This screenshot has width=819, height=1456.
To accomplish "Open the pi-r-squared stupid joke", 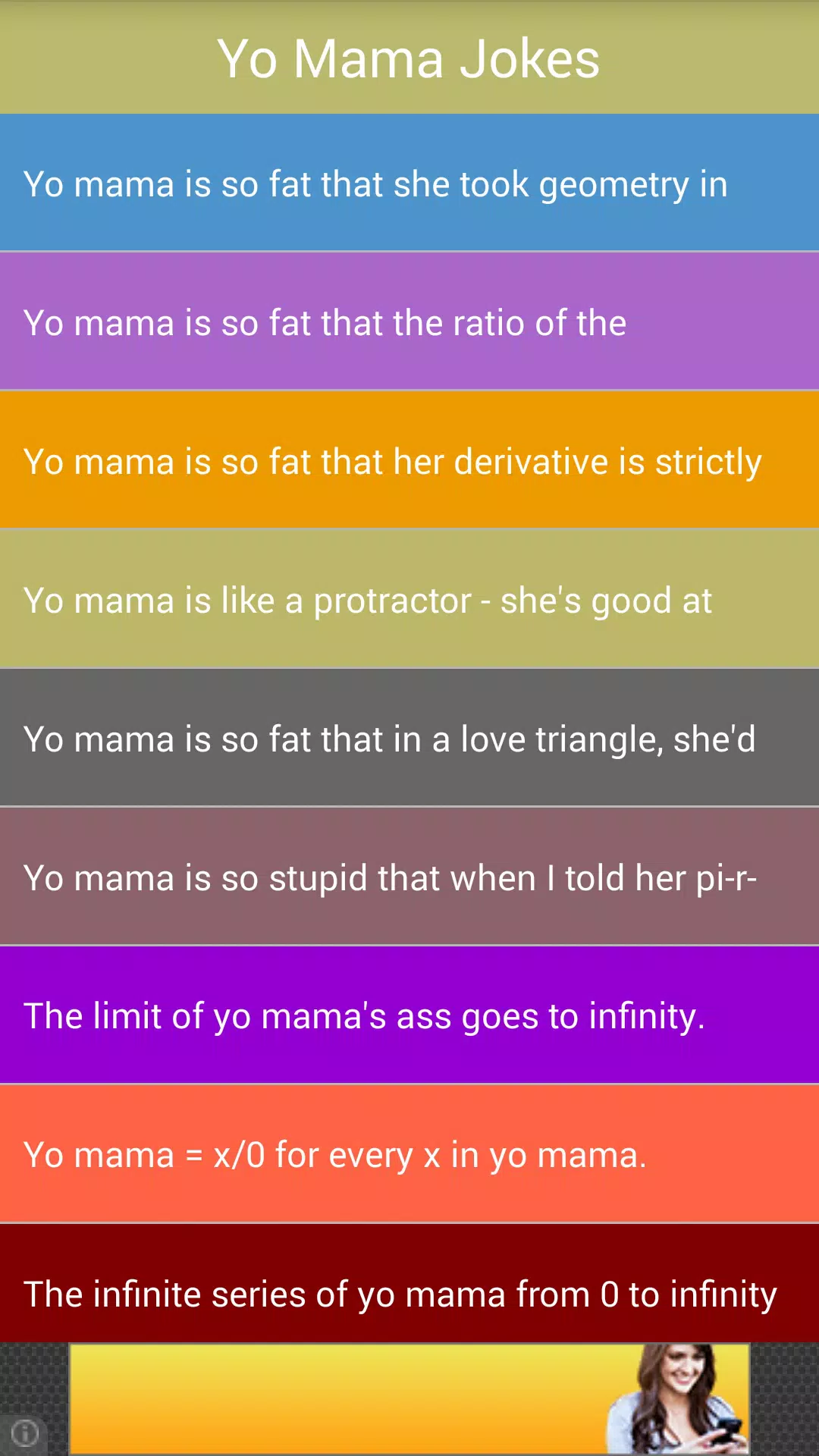I will point(409,877).
